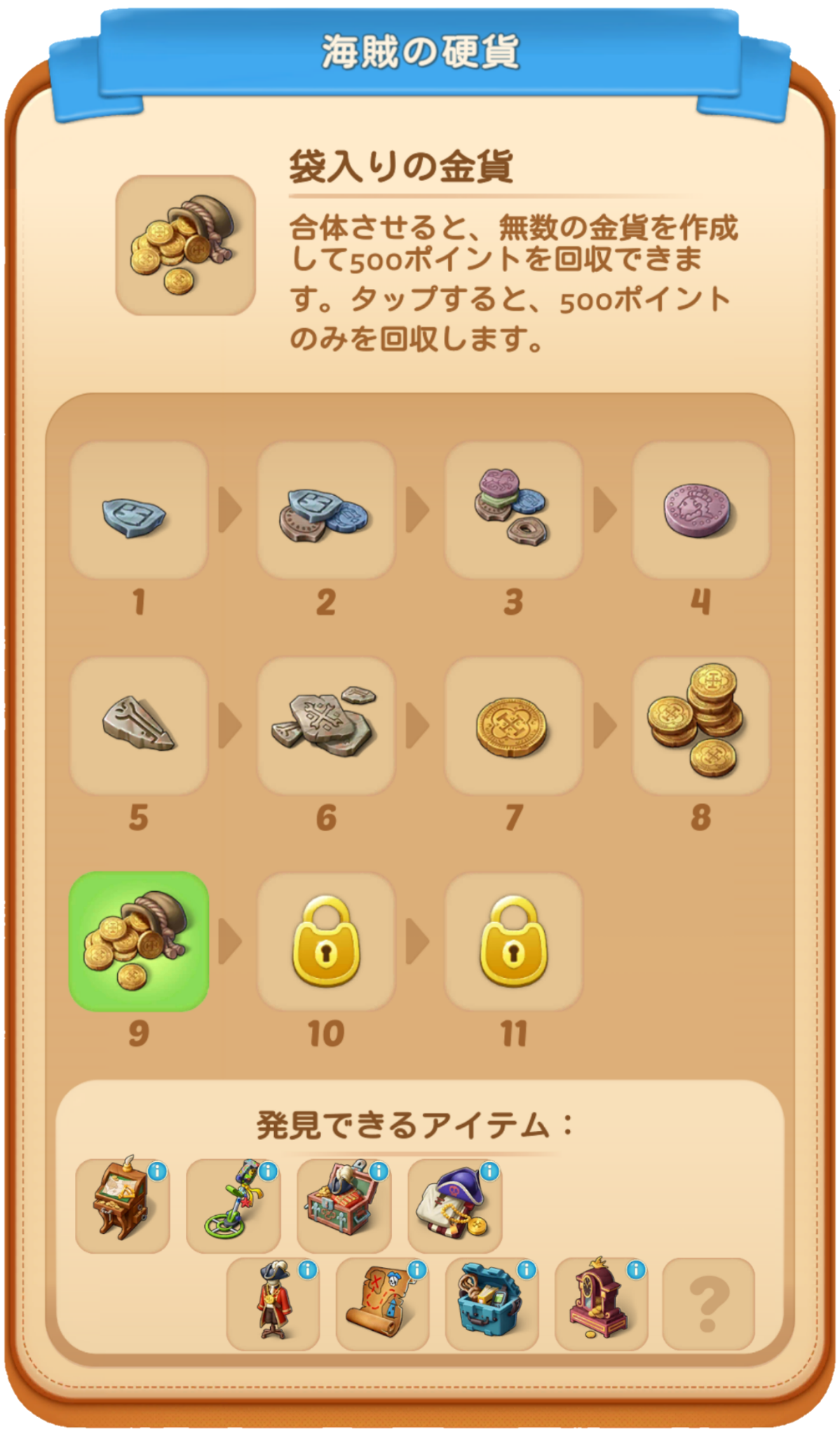Select the level 4 purple coin
840x1436 pixels.
pyautogui.click(x=700, y=510)
